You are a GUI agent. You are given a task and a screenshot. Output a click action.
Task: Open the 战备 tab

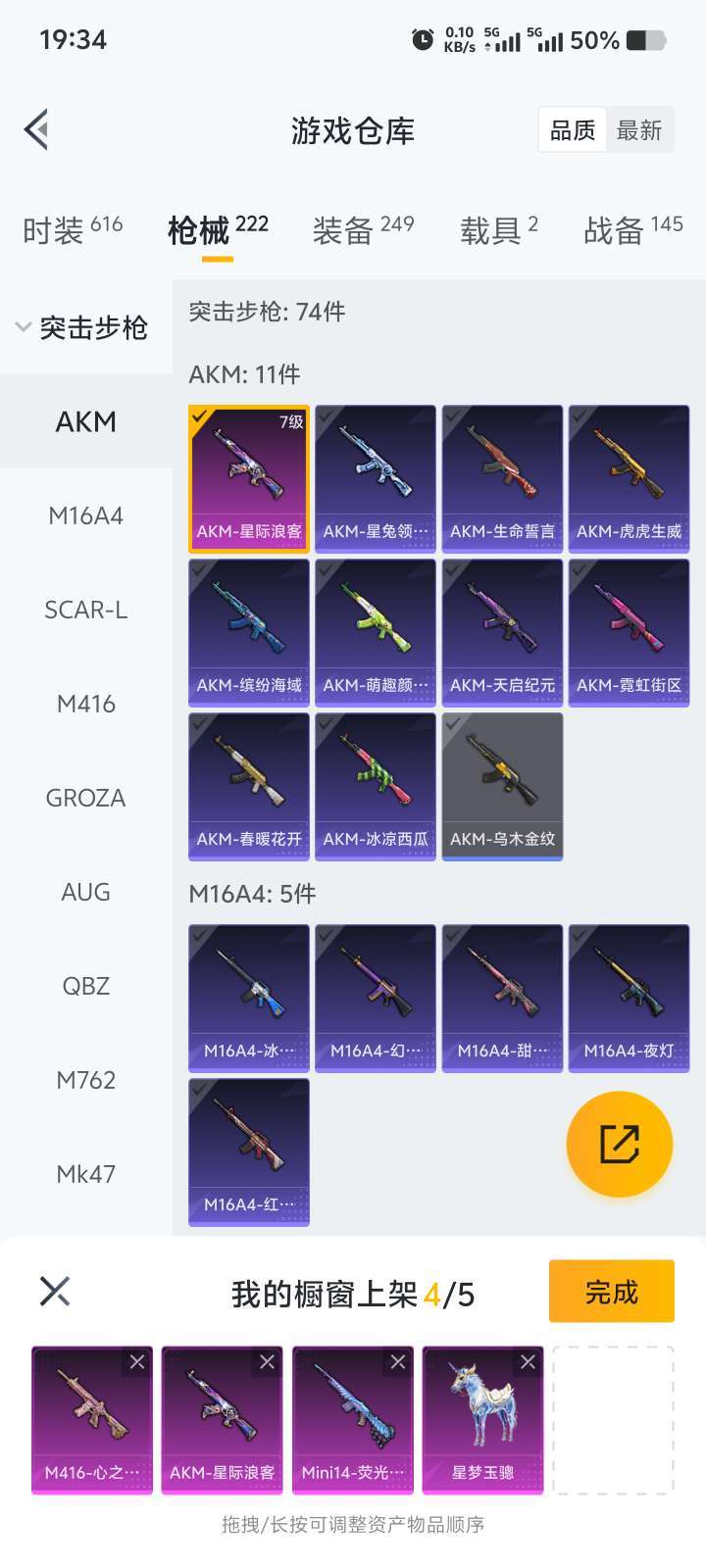tap(632, 230)
